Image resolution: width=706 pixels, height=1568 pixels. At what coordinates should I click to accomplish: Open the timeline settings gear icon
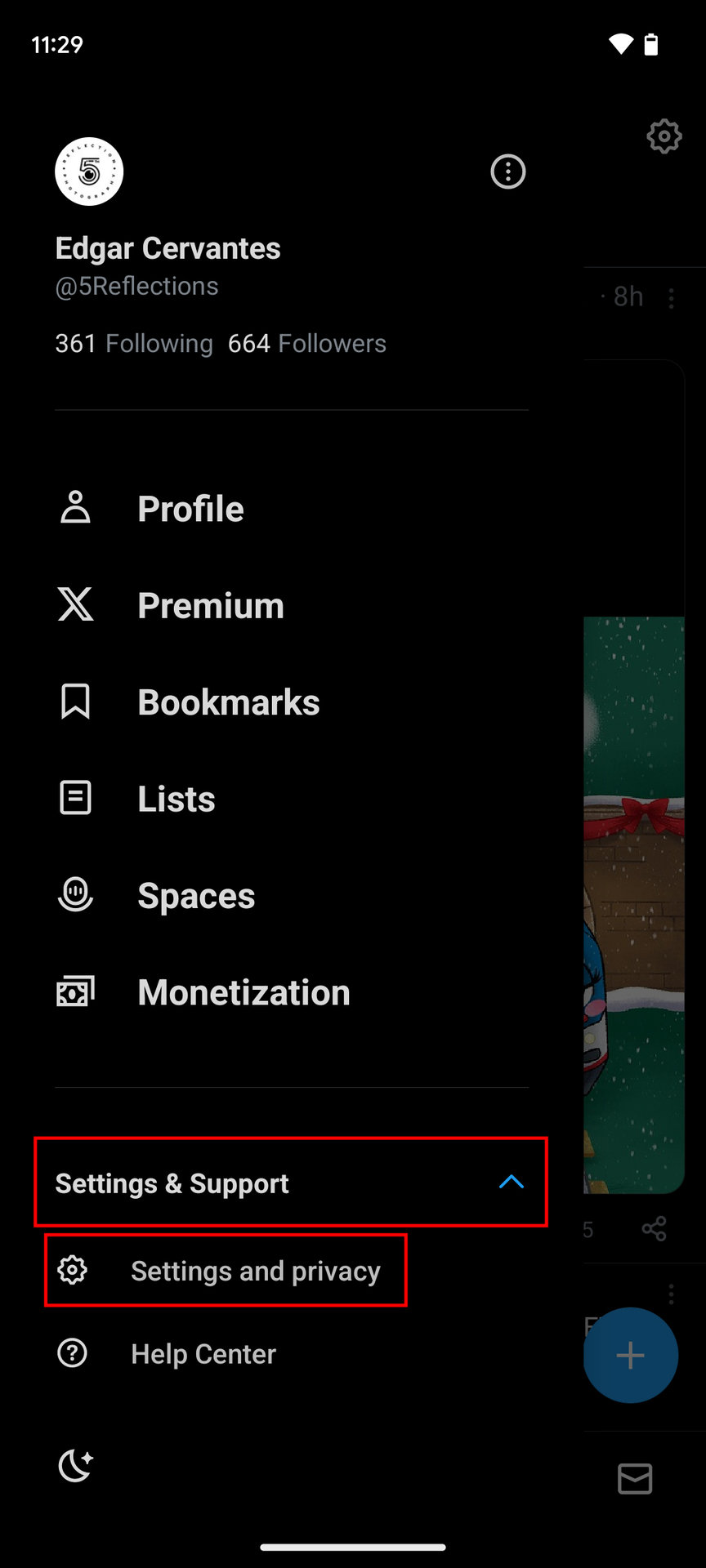tap(664, 136)
